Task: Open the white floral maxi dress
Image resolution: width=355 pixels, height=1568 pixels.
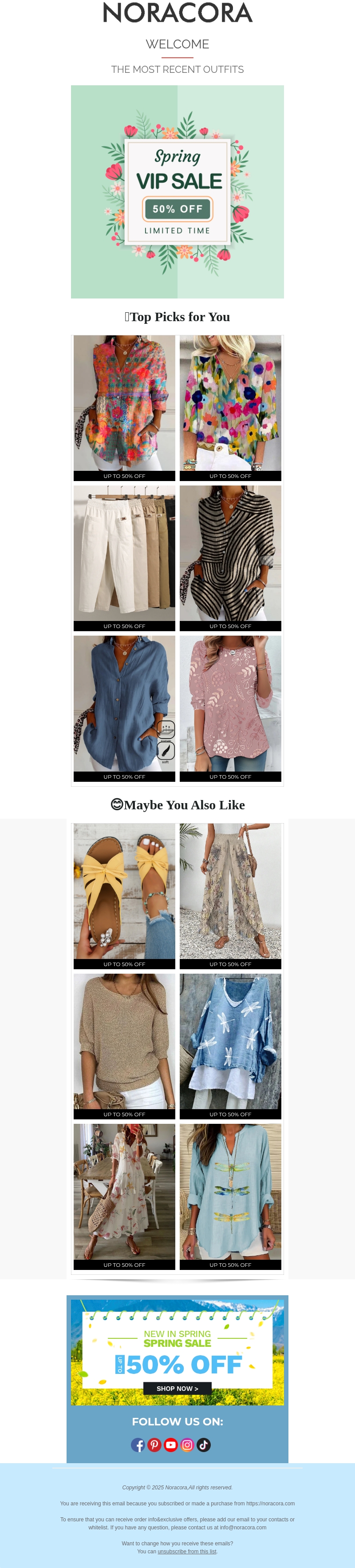Action: pos(124,1192)
